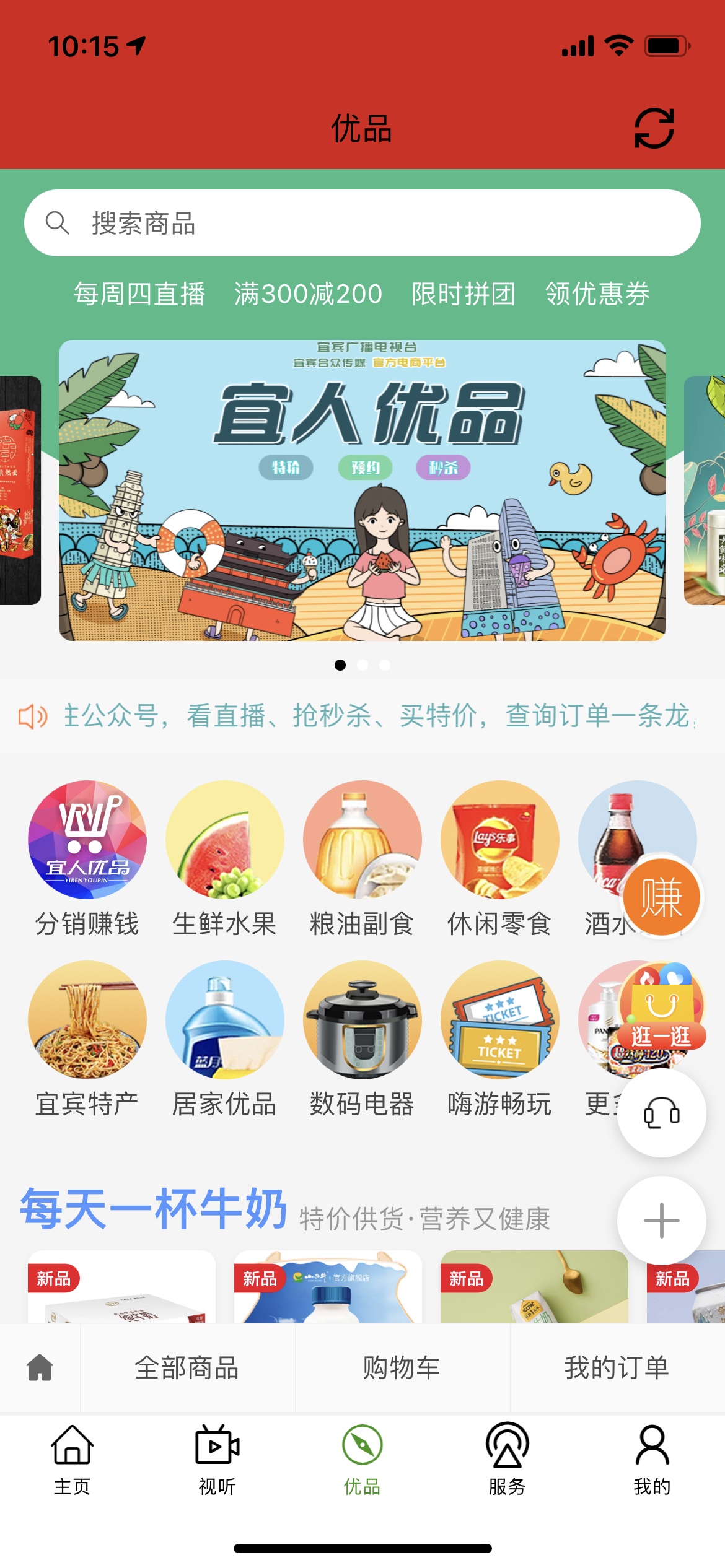Open the 分销赚钱 category
Viewport: 725px width, 1568px height.
pos(87,858)
